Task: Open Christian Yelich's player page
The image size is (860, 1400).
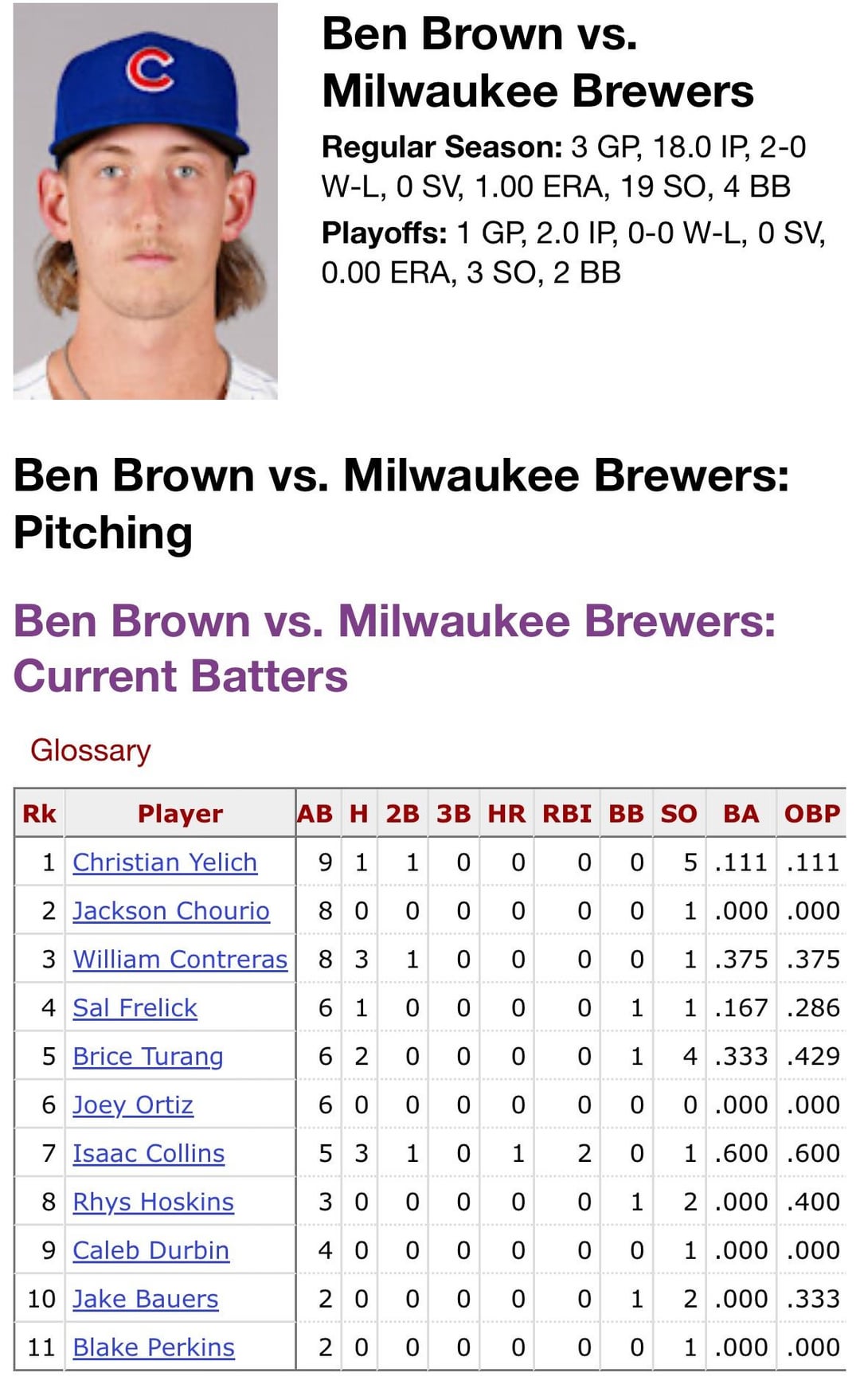Action: (165, 862)
